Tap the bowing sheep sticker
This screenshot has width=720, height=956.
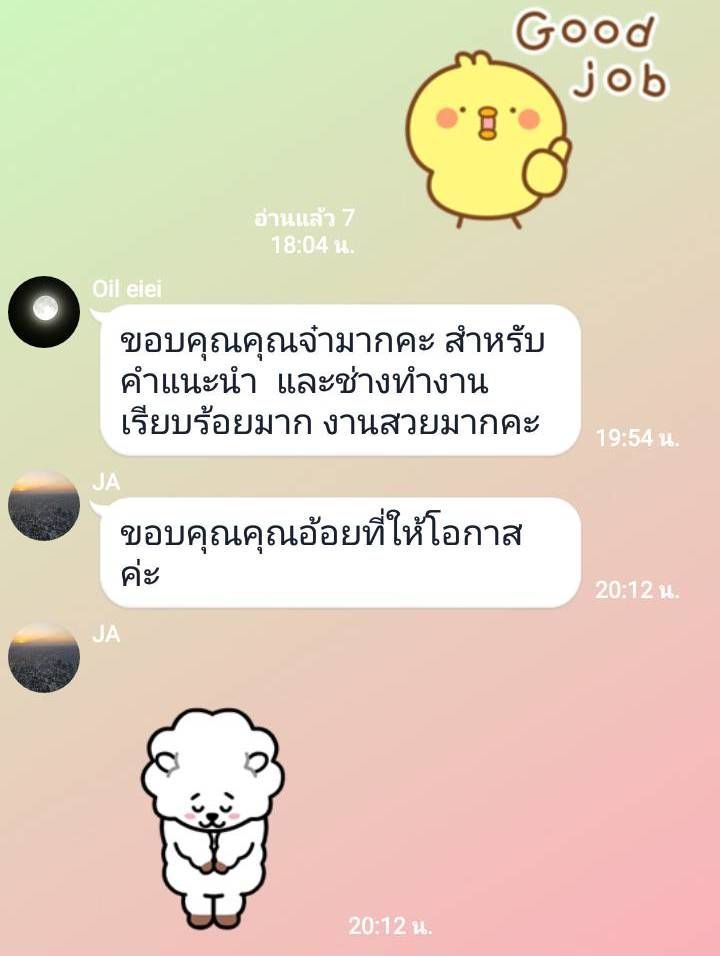(x=212, y=815)
